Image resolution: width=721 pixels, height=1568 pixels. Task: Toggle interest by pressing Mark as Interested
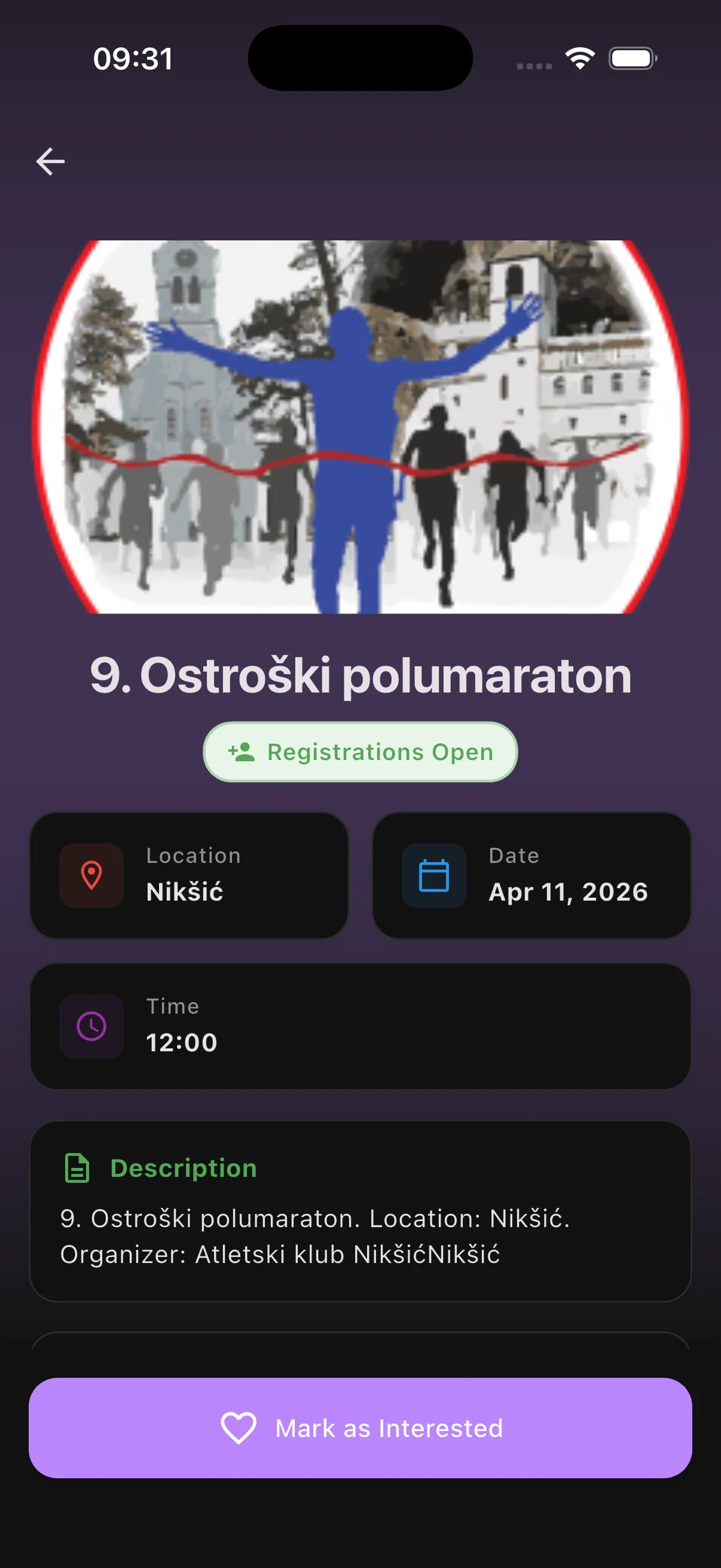tap(360, 1427)
